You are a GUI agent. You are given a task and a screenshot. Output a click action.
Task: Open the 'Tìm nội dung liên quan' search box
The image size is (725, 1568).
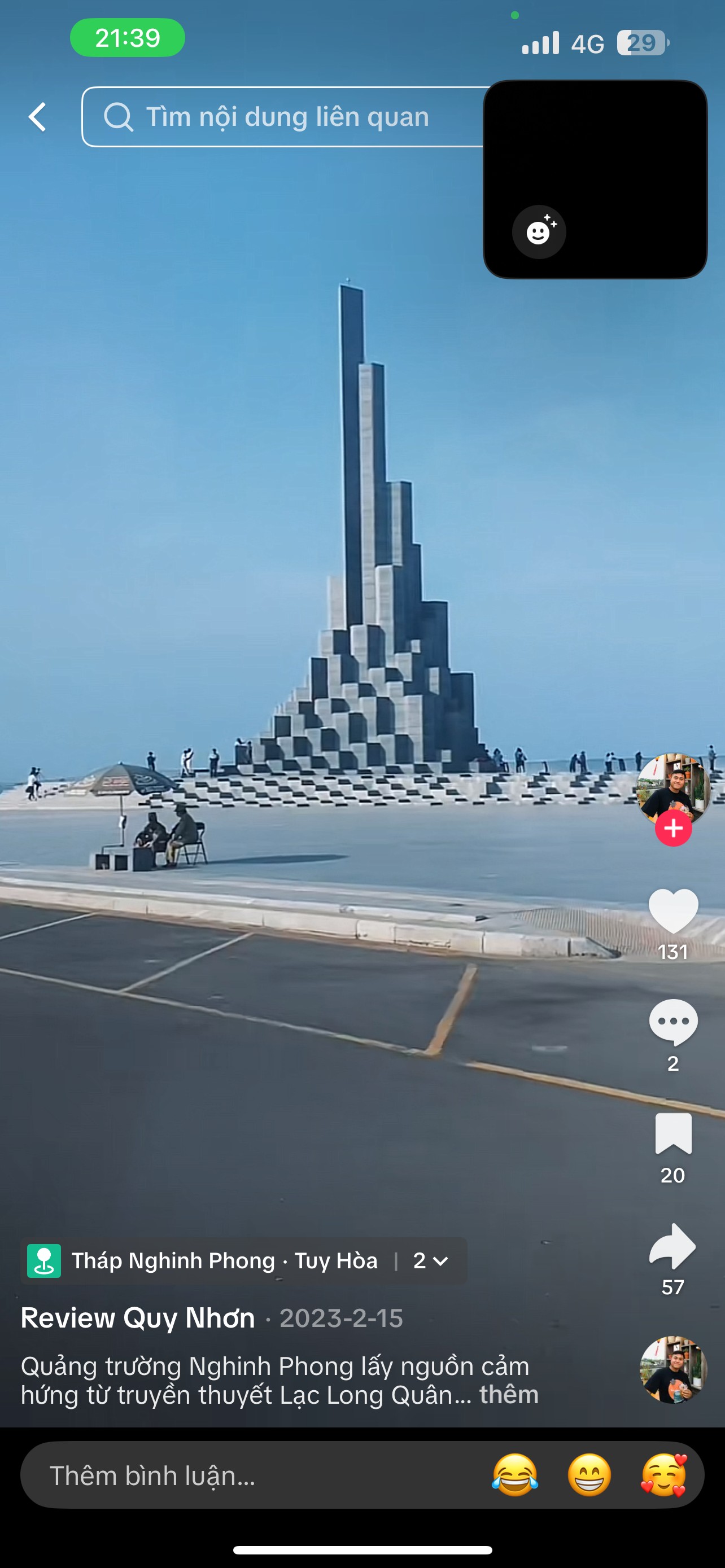(286, 117)
